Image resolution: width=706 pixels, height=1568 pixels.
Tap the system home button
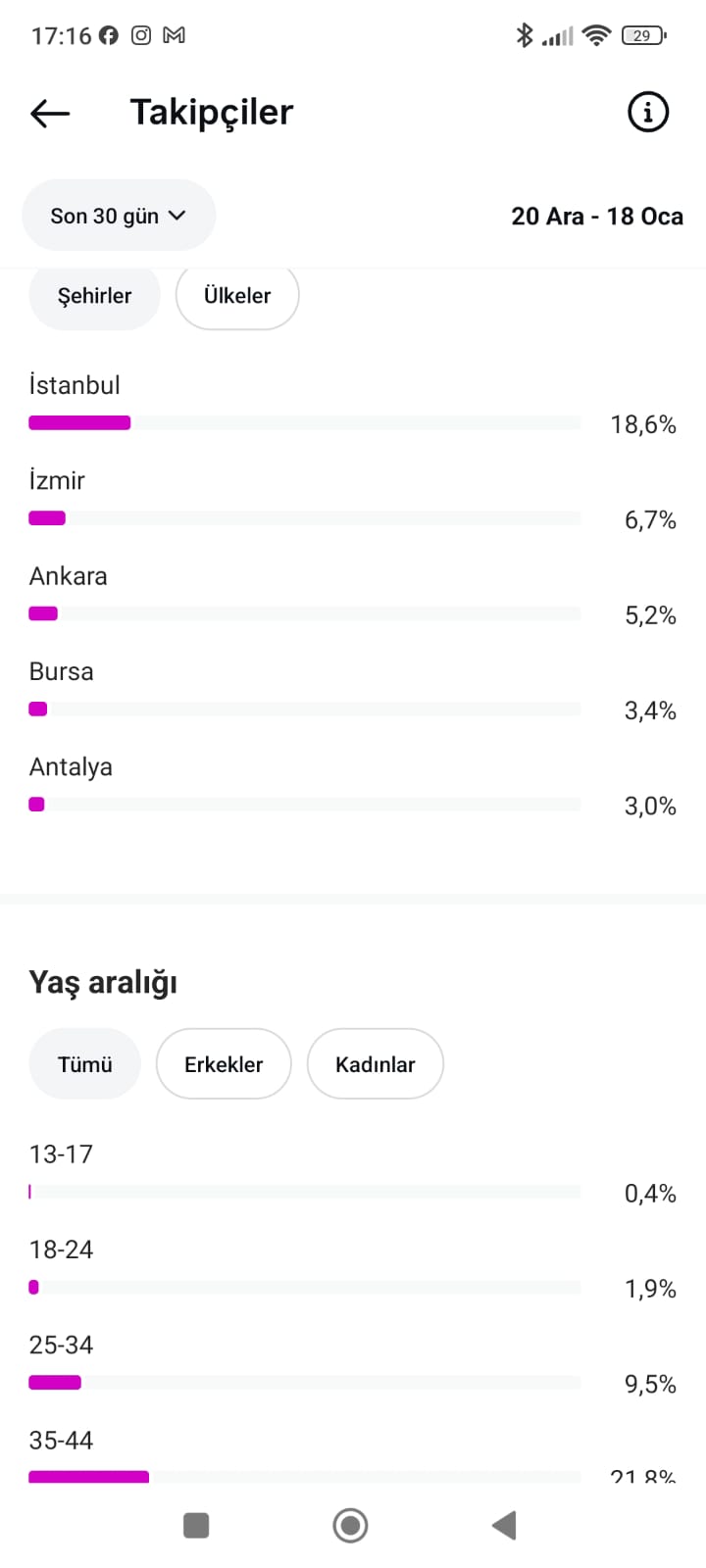(x=350, y=1525)
